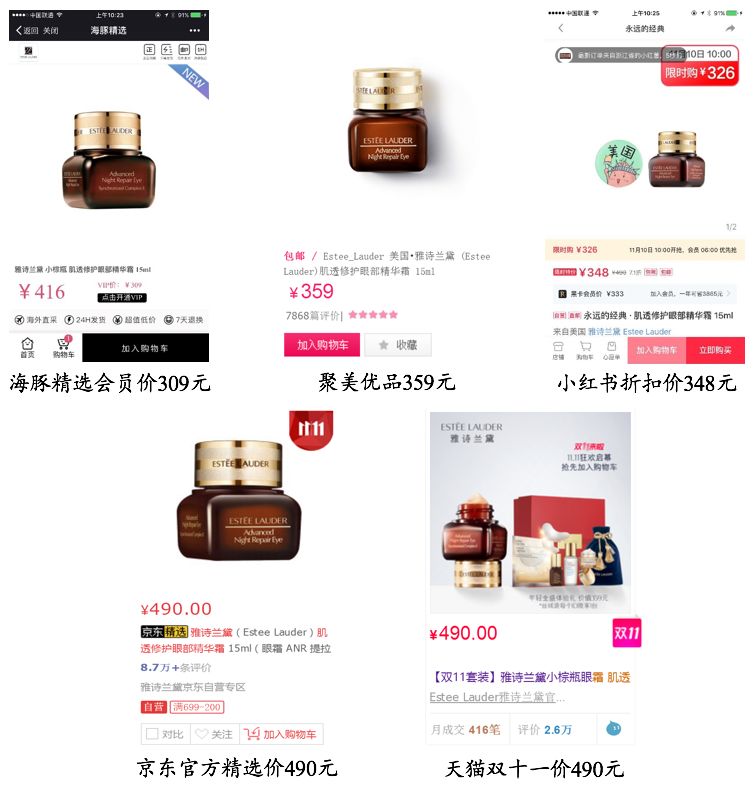Select the 店铺 shop icon on 小红书
The image size is (754, 800).
pos(558,349)
